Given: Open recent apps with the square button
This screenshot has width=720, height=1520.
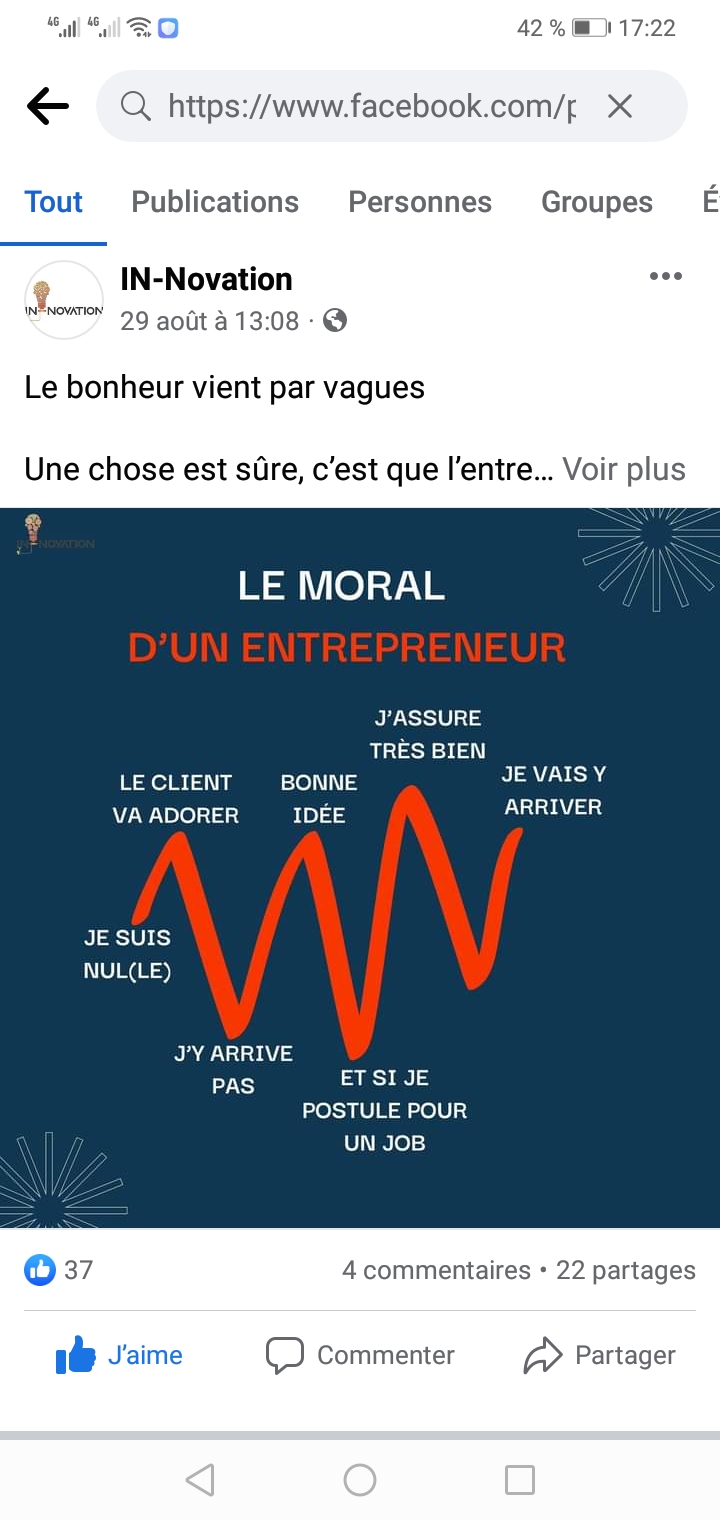Looking at the screenshot, I should (520, 1480).
